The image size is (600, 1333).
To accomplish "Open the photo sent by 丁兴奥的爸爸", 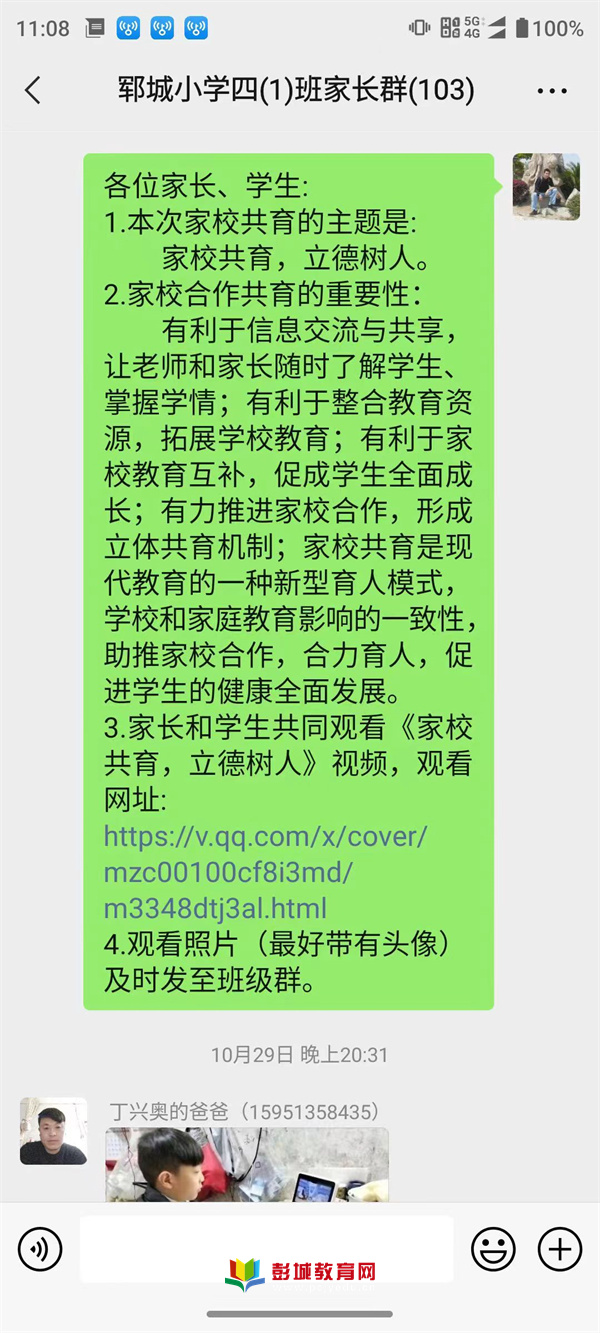I will (x=247, y=1165).
